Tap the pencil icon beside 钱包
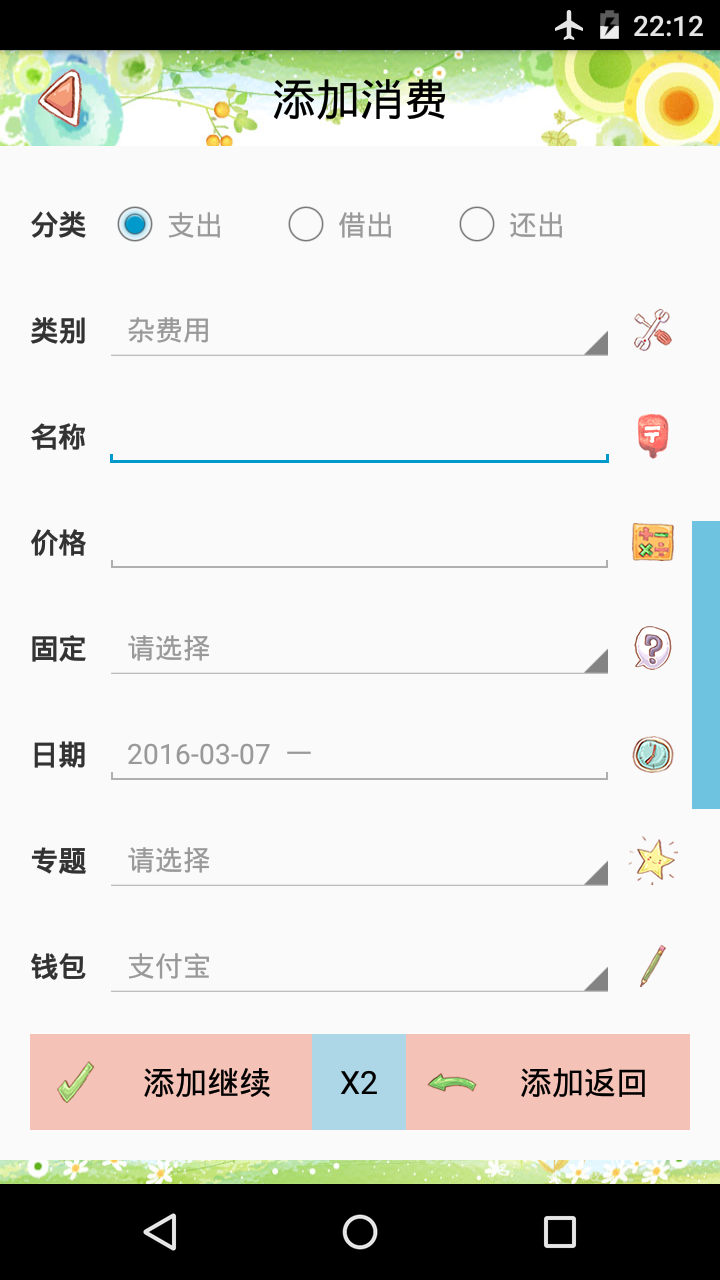This screenshot has height=1280, width=720. tap(653, 966)
